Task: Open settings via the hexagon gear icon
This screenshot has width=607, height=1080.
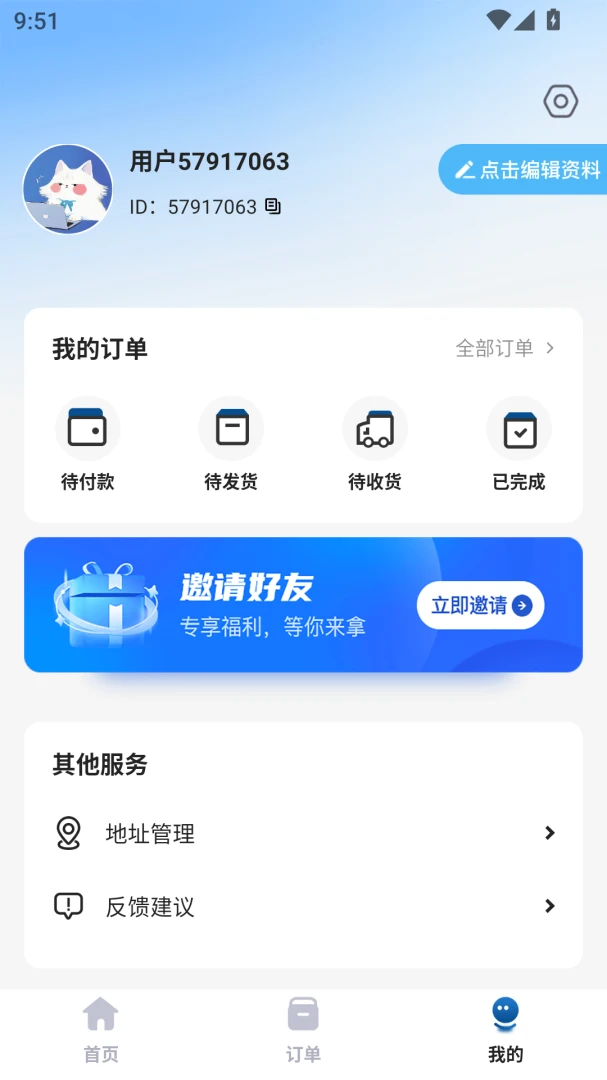Action: 560,101
